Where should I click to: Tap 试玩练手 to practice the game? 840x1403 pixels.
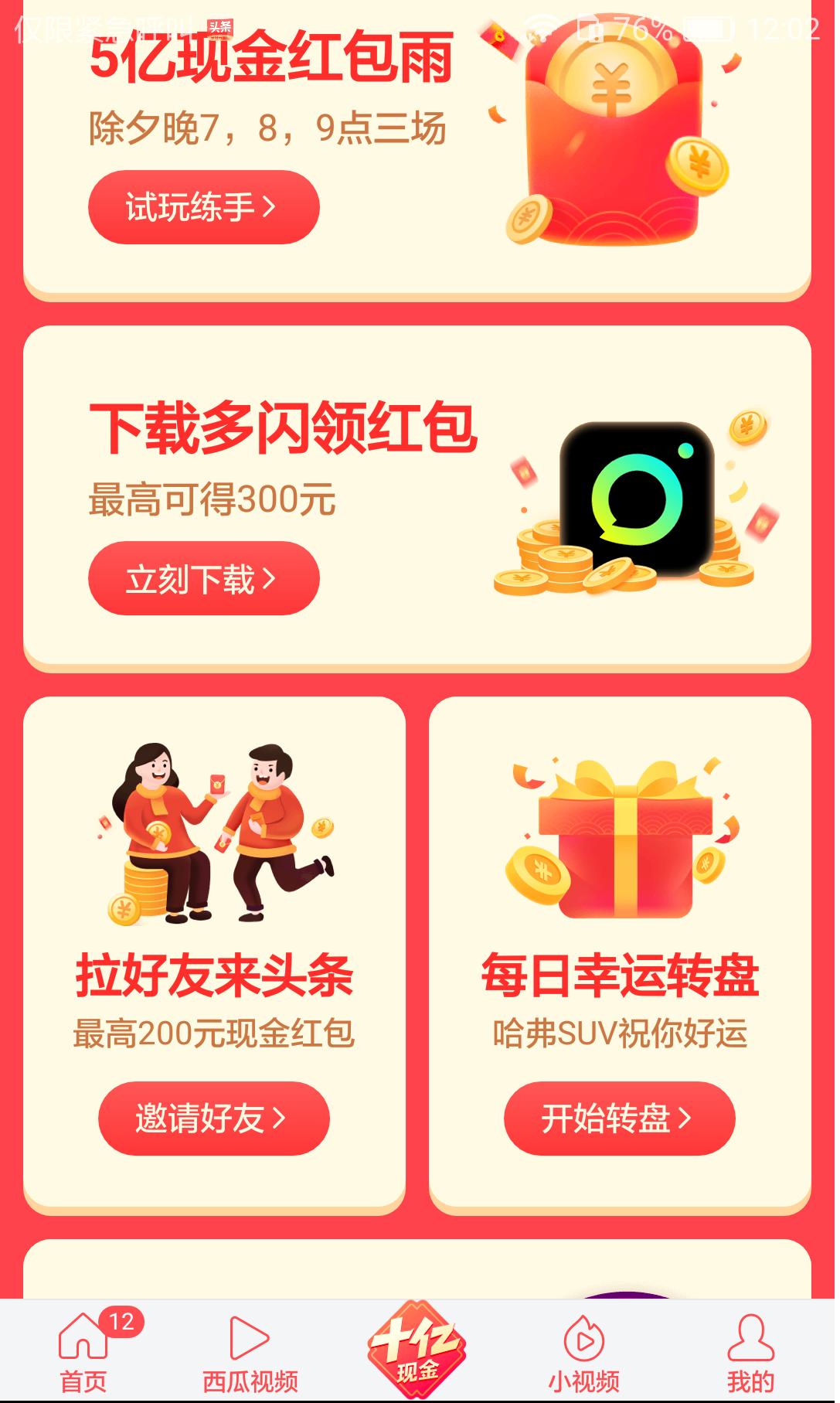tap(202, 206)
